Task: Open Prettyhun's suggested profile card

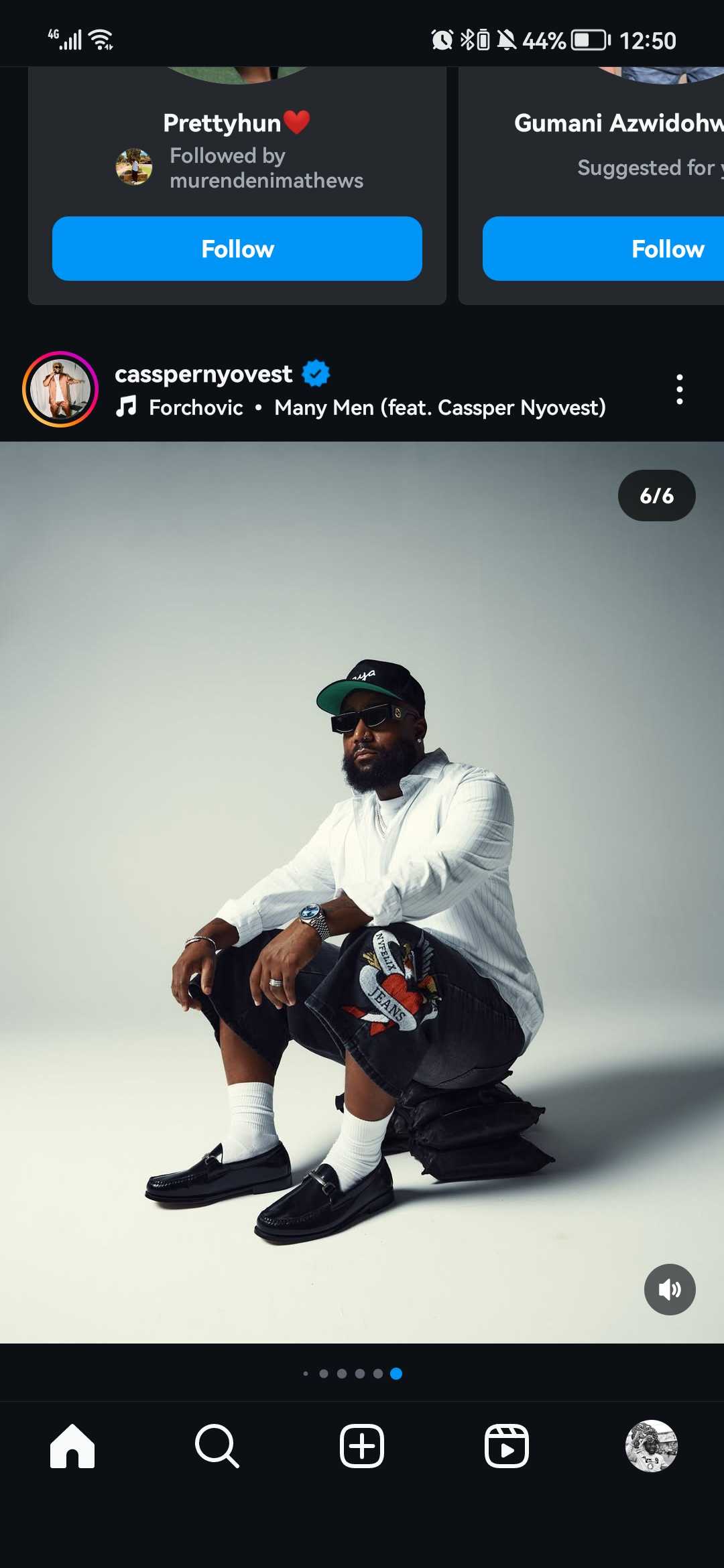Action: pyautogui.click(x=221, y=123)
